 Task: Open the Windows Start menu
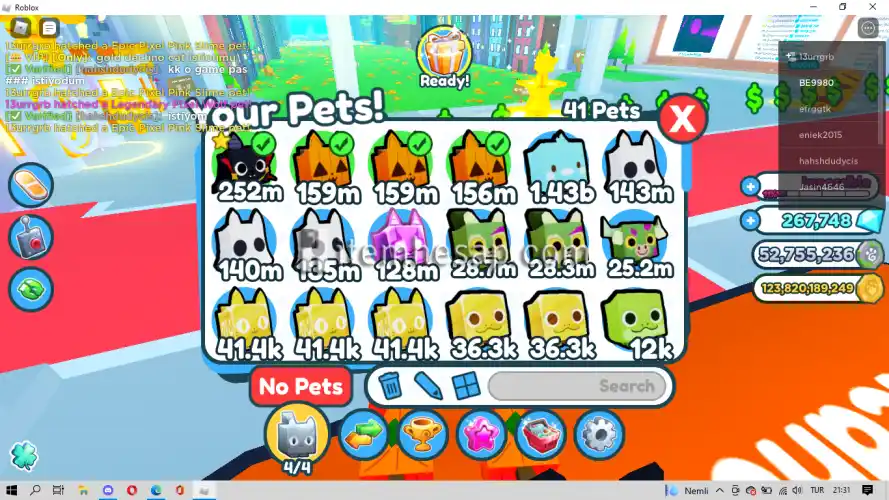[x=11, y=490]
